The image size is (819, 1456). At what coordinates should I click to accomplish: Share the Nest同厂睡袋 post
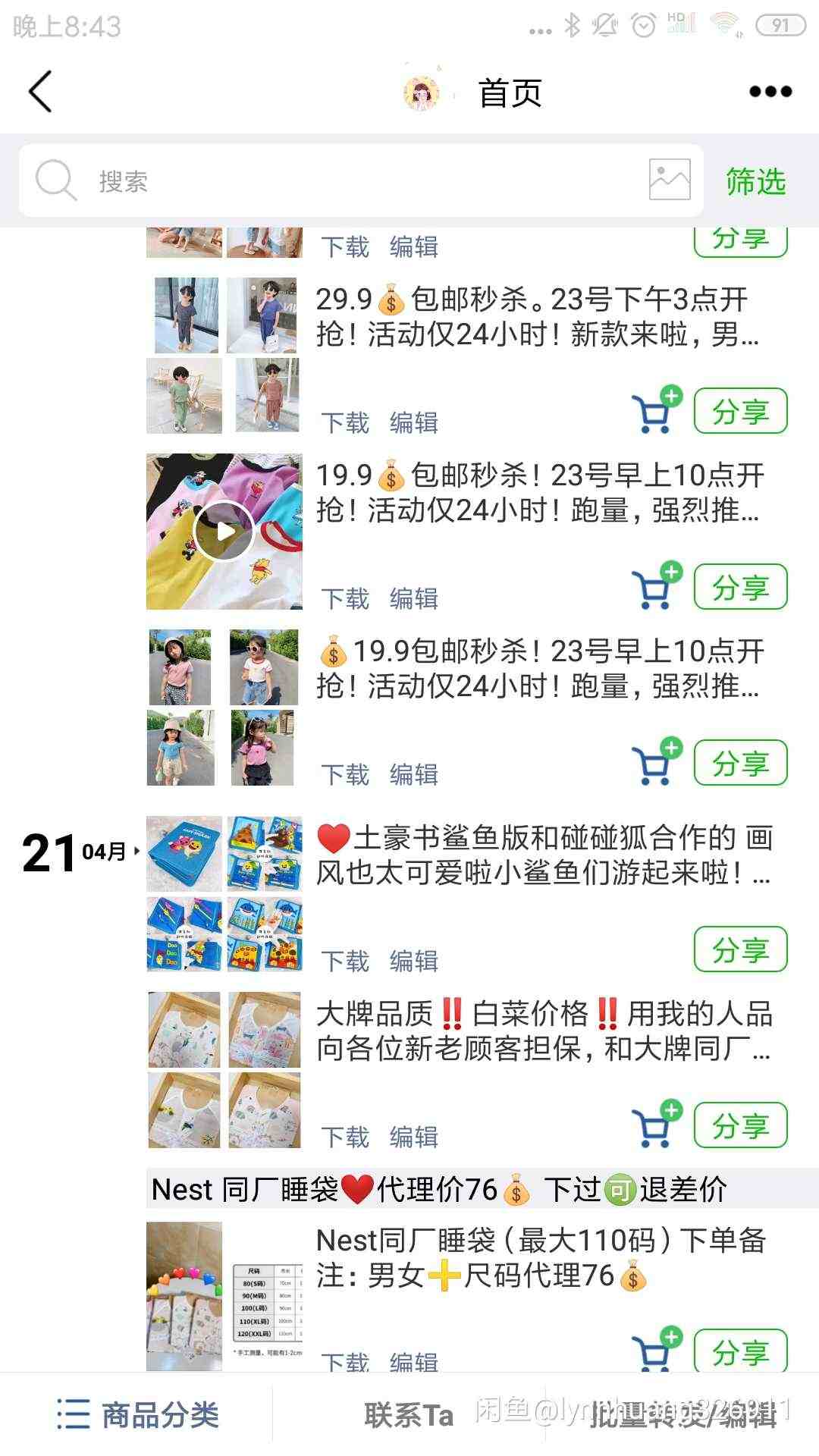click(740, 1351)
